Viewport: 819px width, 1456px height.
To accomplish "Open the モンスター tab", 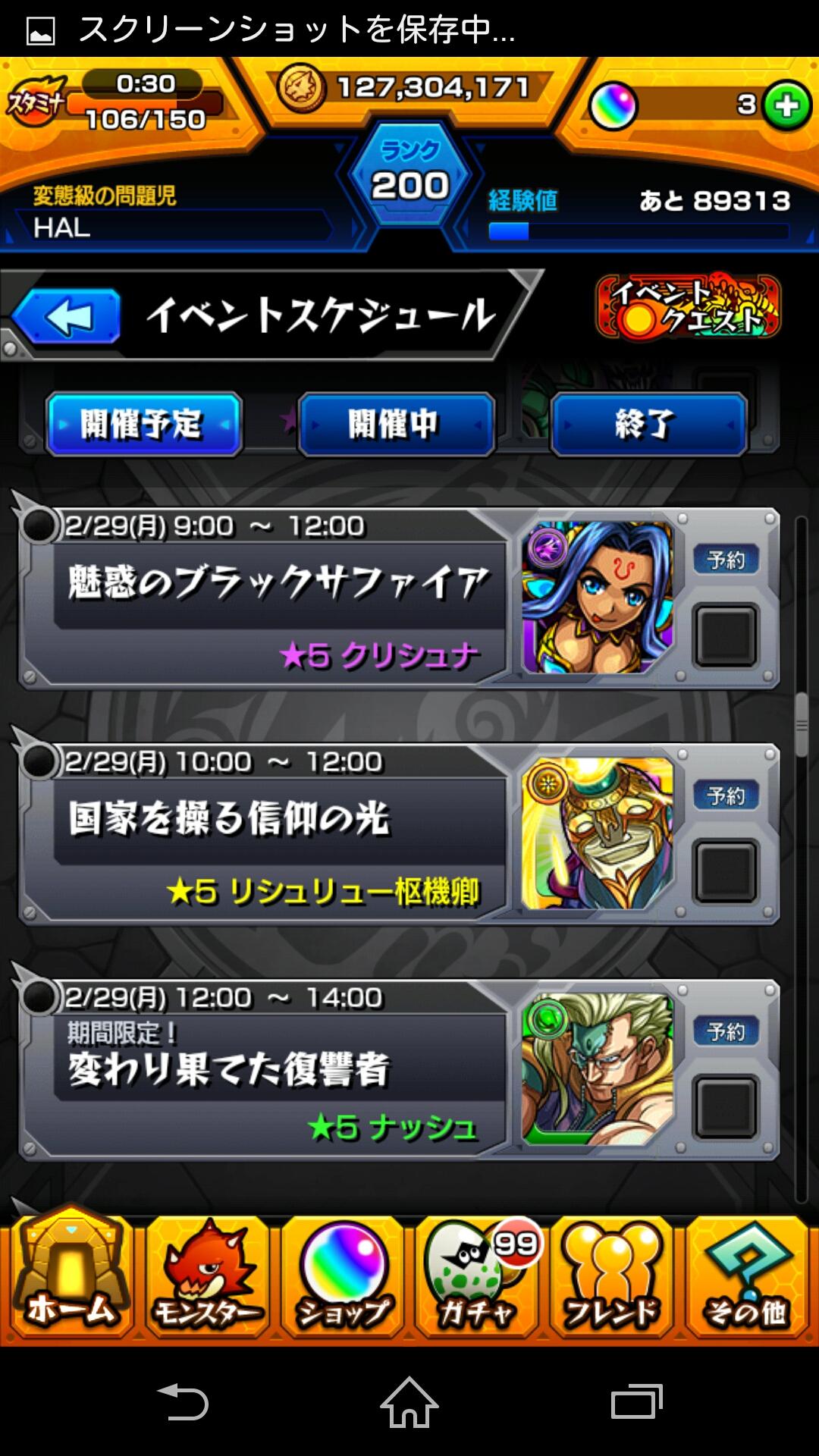I will point(207,1278).
